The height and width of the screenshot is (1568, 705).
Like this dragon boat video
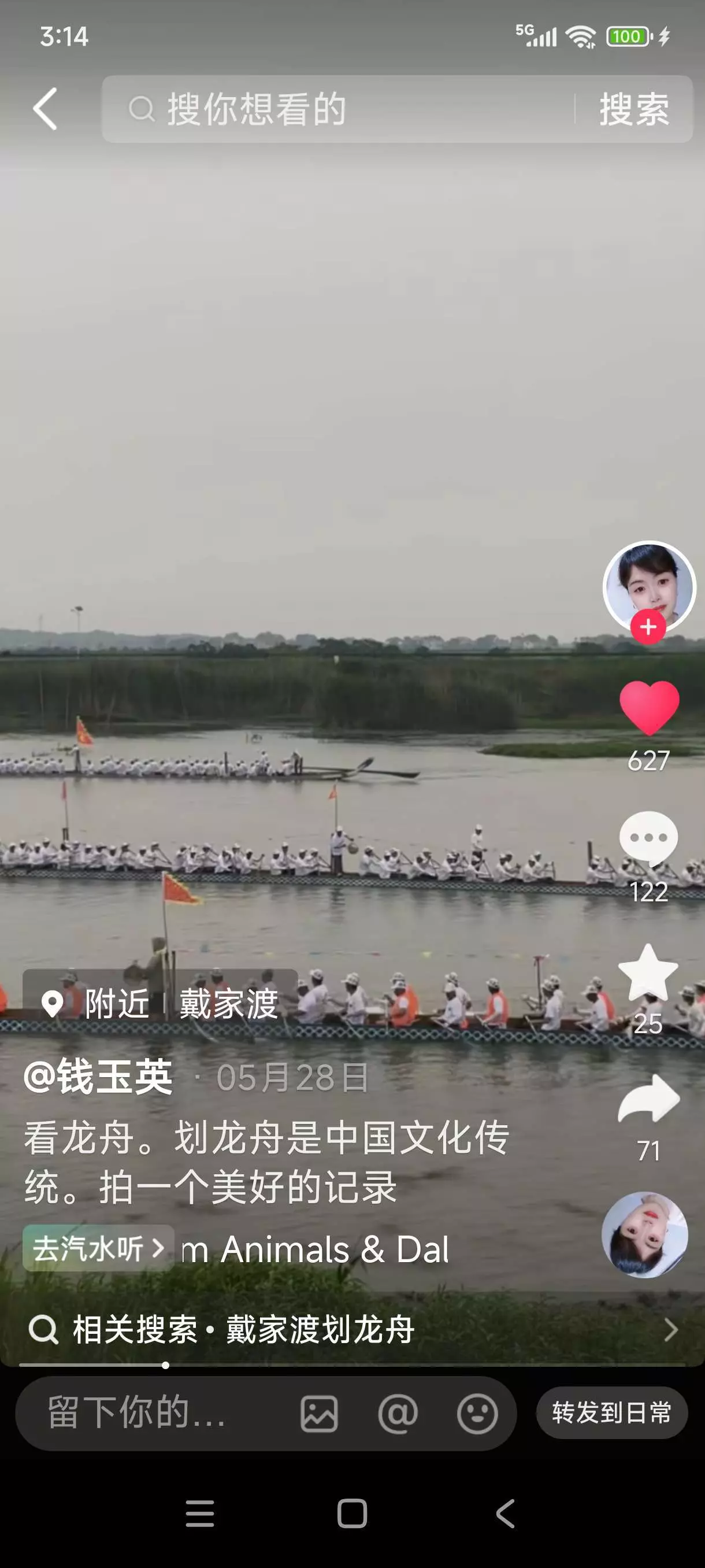649,707
